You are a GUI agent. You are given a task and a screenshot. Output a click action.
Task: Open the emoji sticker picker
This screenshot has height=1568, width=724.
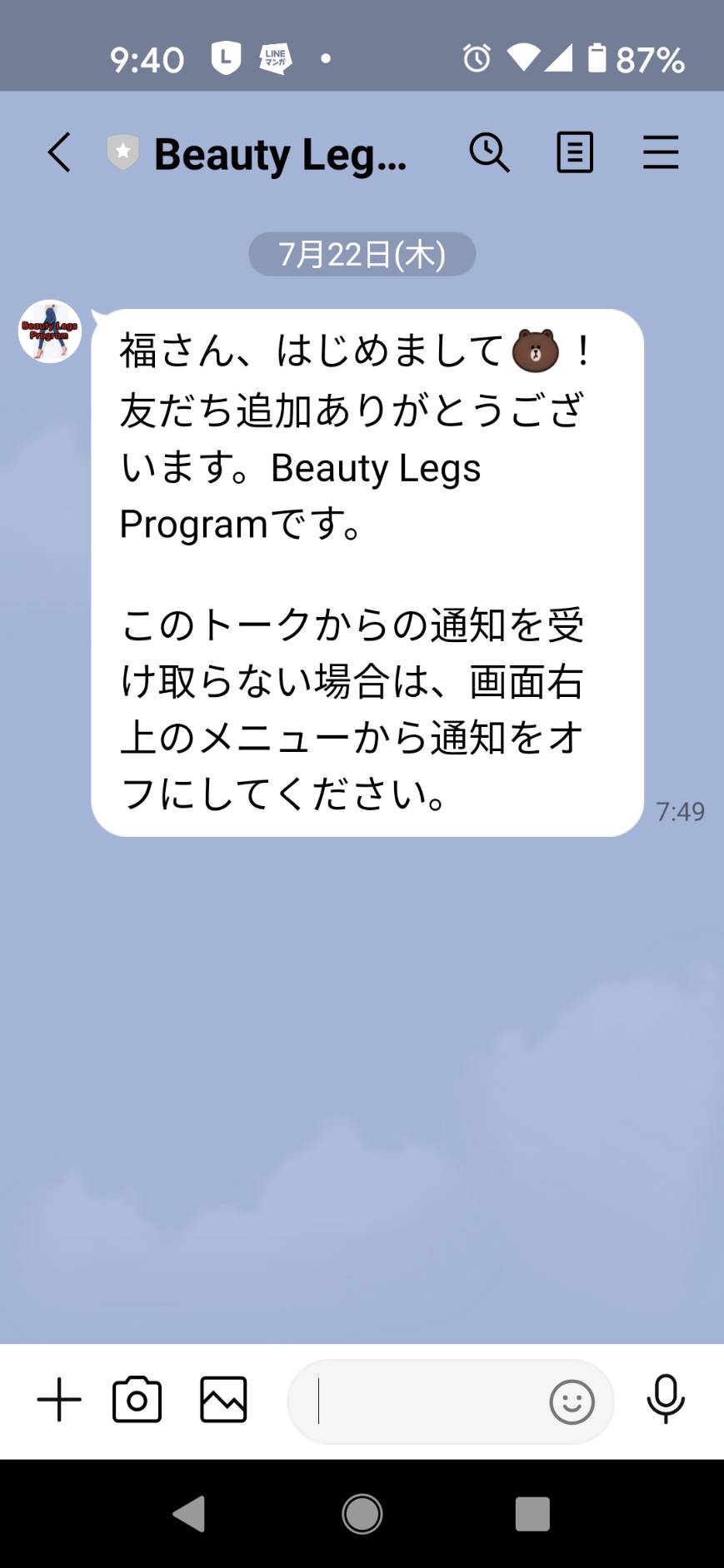(x=572, y=1401)
